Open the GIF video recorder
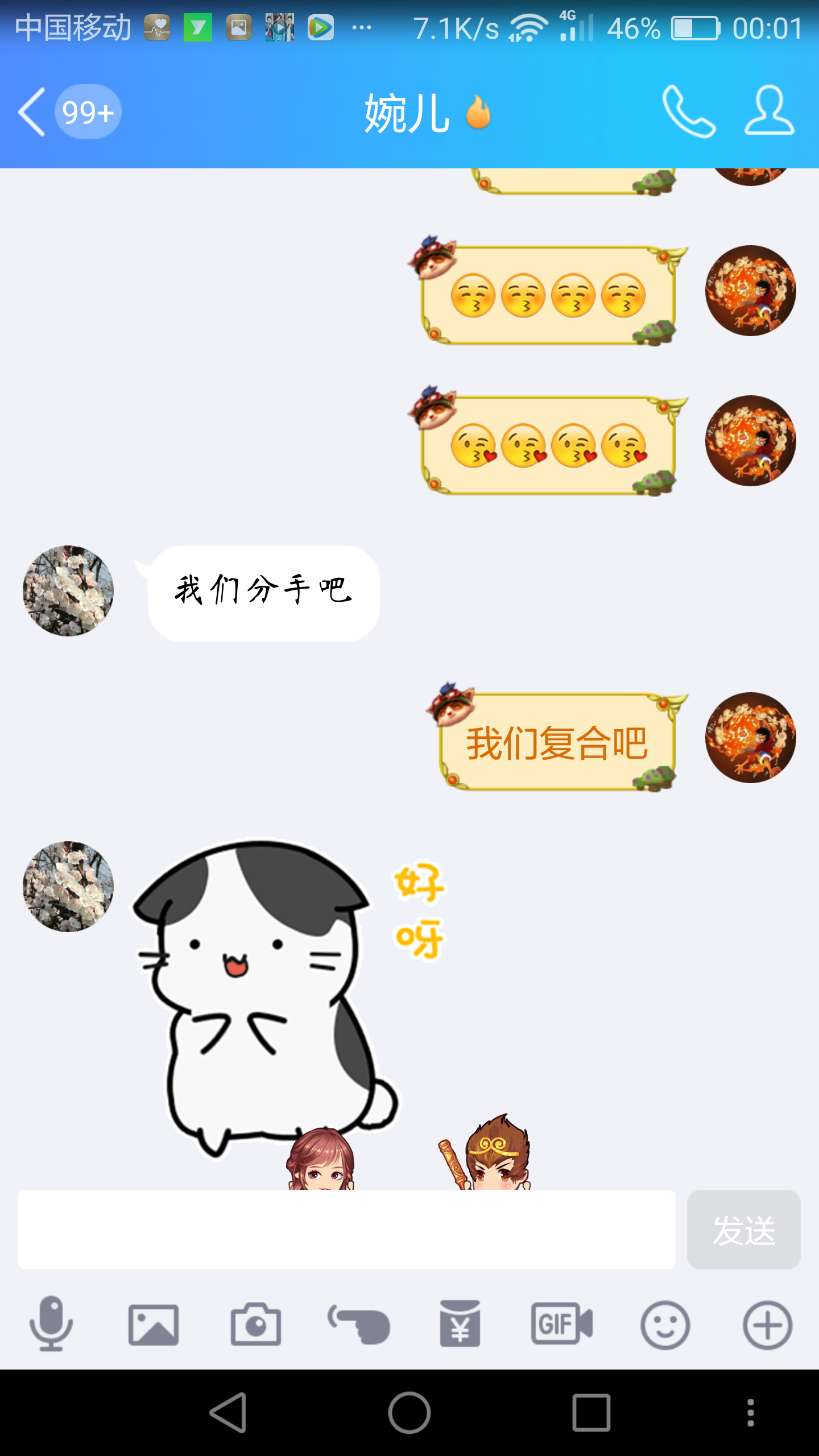Screen dimensions: 819x1456 [562, 1325]
